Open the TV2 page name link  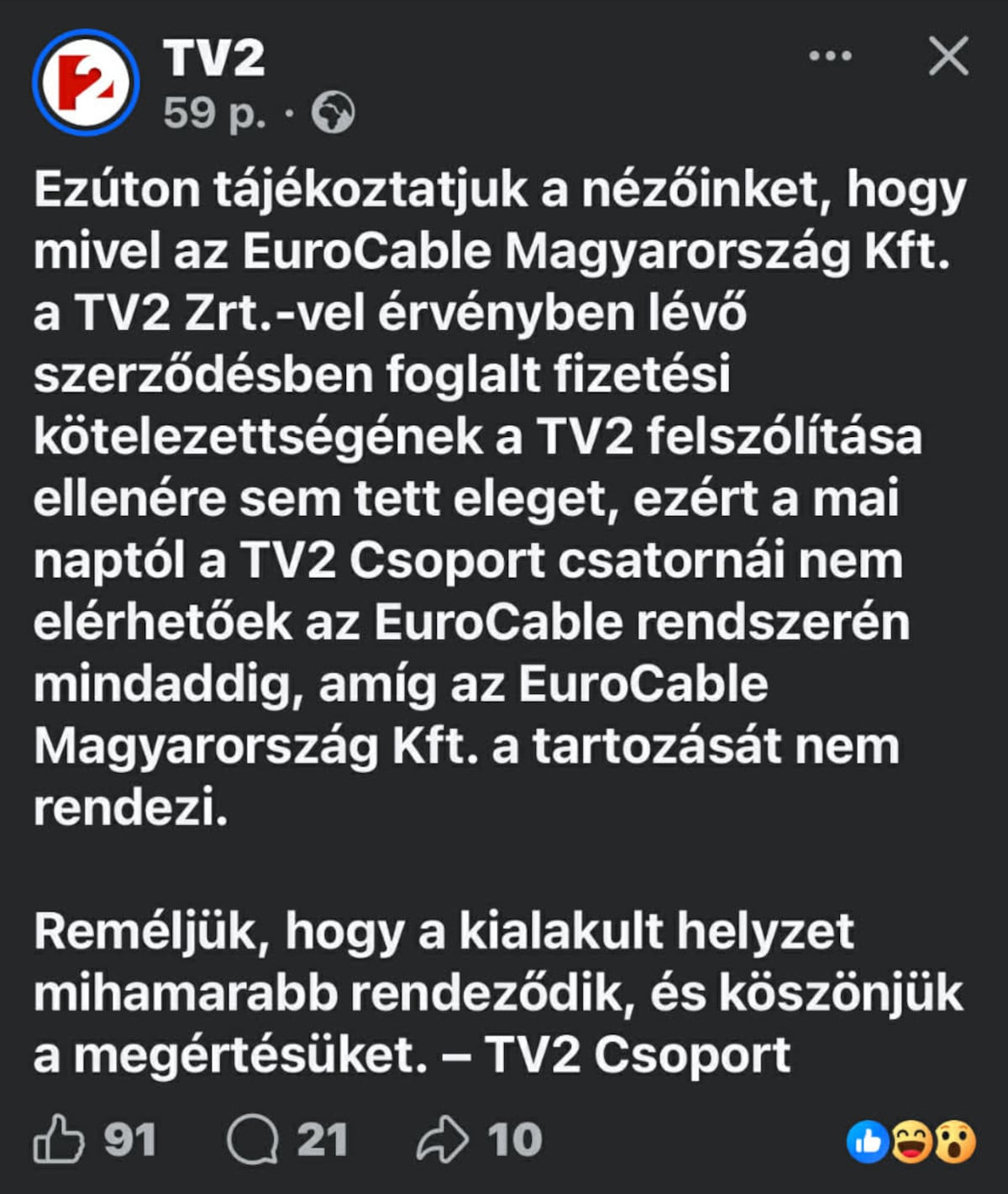click(x=215, y=58)
